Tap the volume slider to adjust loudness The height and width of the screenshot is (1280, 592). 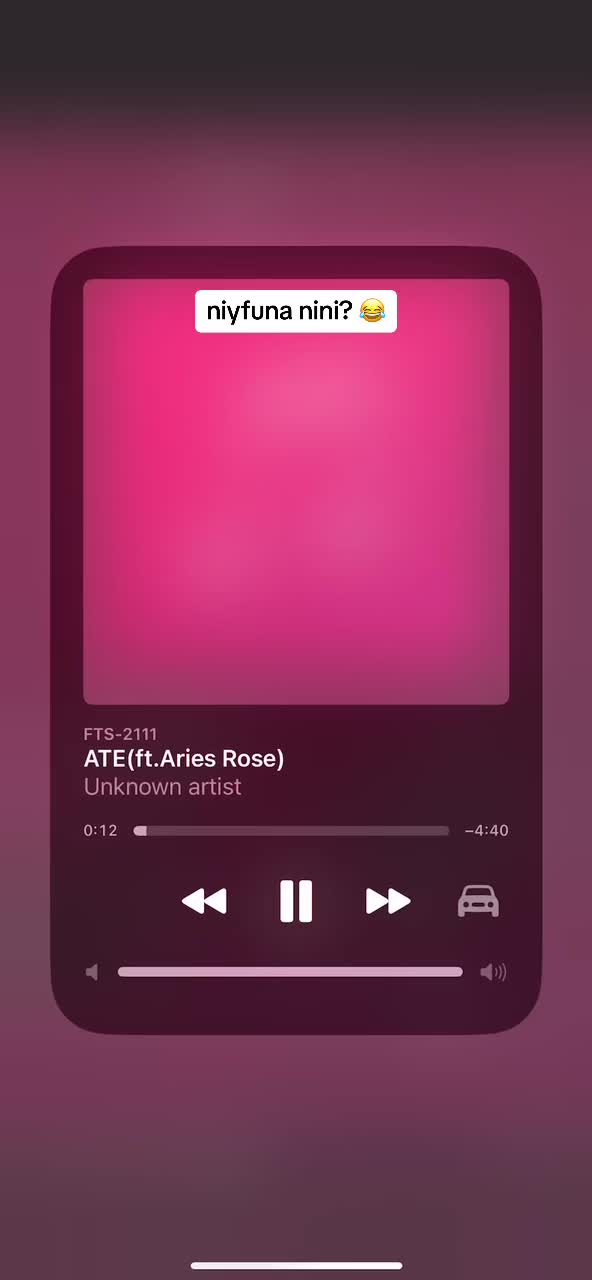tap(290, 971)
